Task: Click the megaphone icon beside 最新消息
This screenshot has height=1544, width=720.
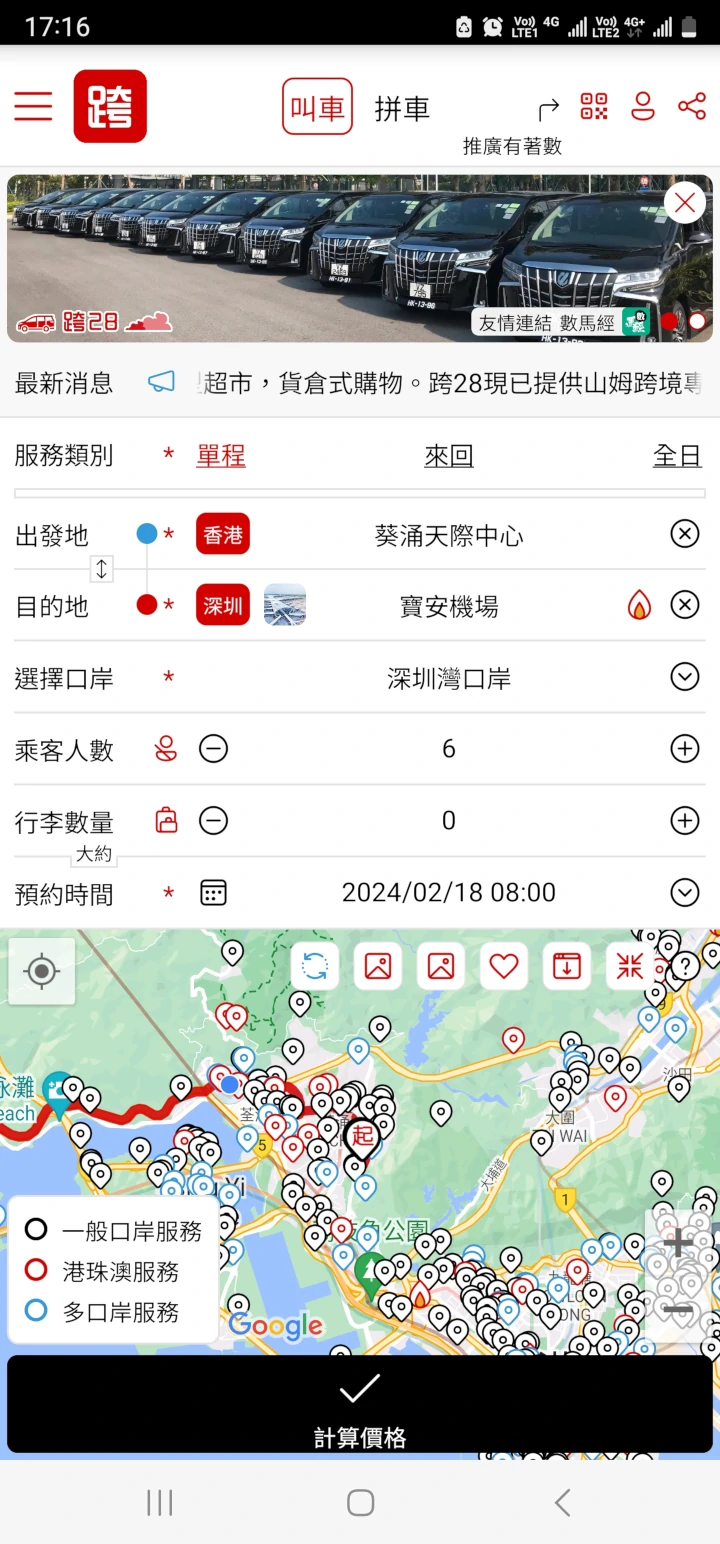Action: [163, 383]
